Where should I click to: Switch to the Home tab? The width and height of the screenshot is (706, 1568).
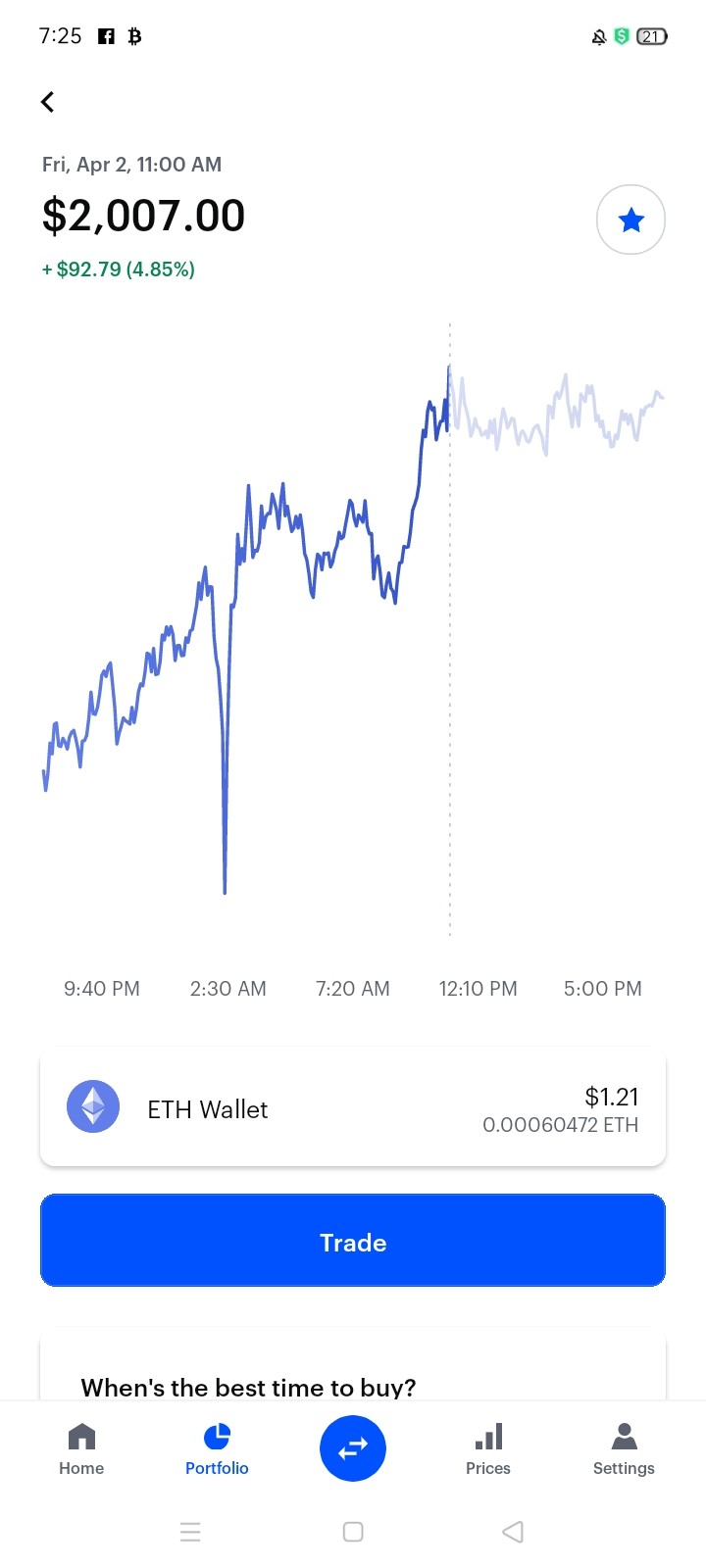point(81,1449)
